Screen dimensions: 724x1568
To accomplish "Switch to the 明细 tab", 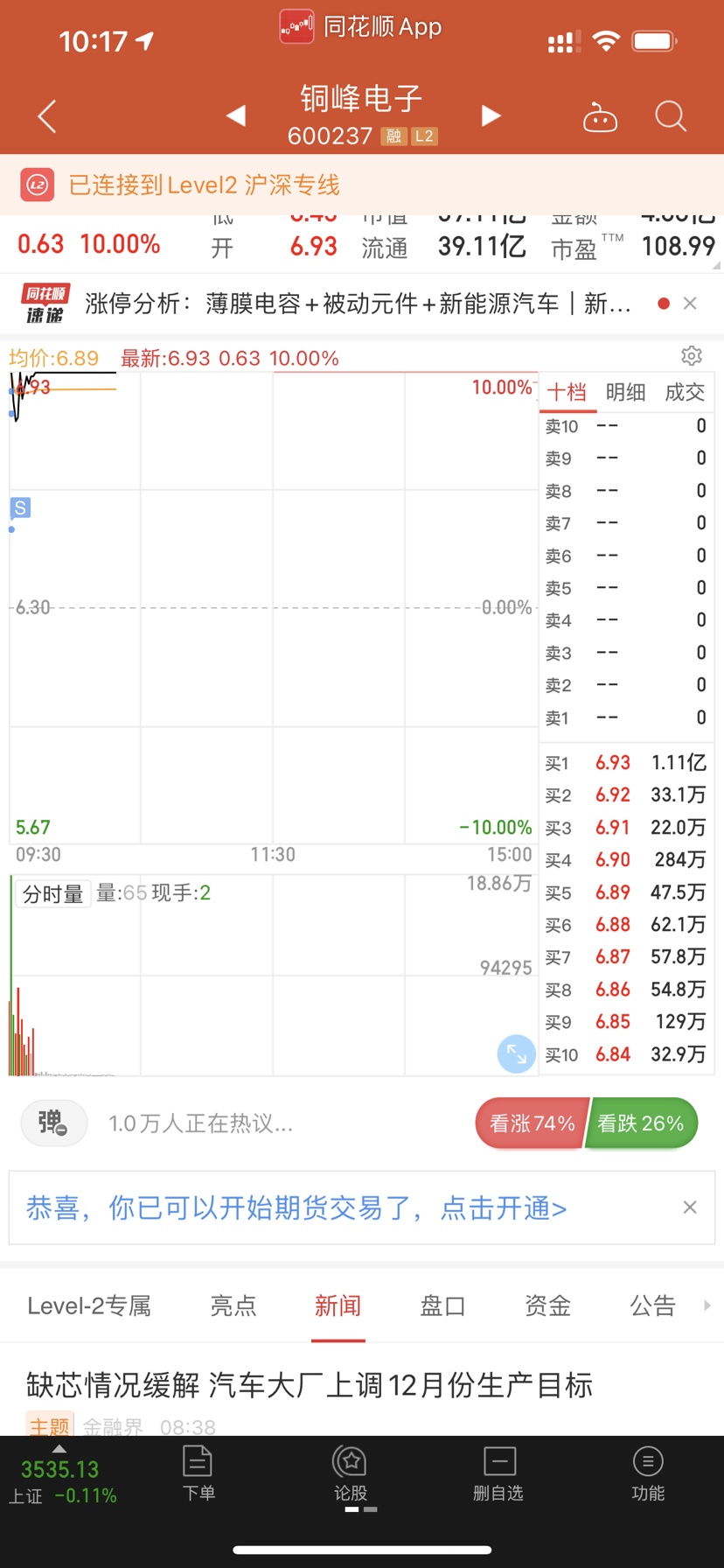I will point(625,392).
